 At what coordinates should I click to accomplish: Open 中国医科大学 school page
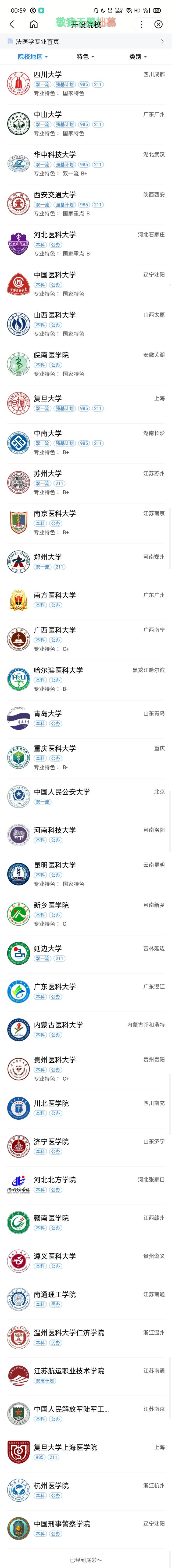tap(86, 284)
